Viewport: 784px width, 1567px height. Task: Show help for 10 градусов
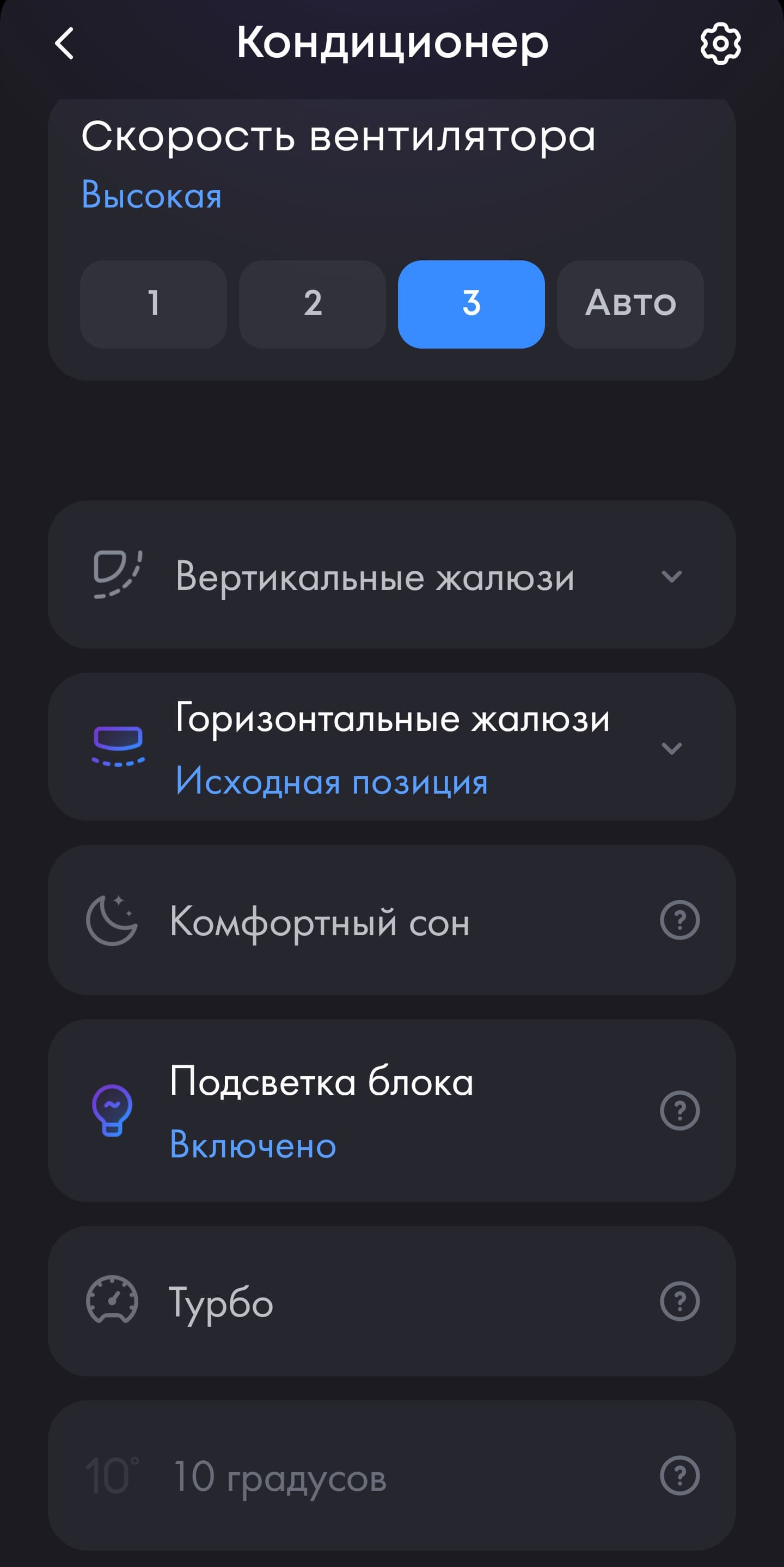pyautogui.click(x=679, y=1475)
